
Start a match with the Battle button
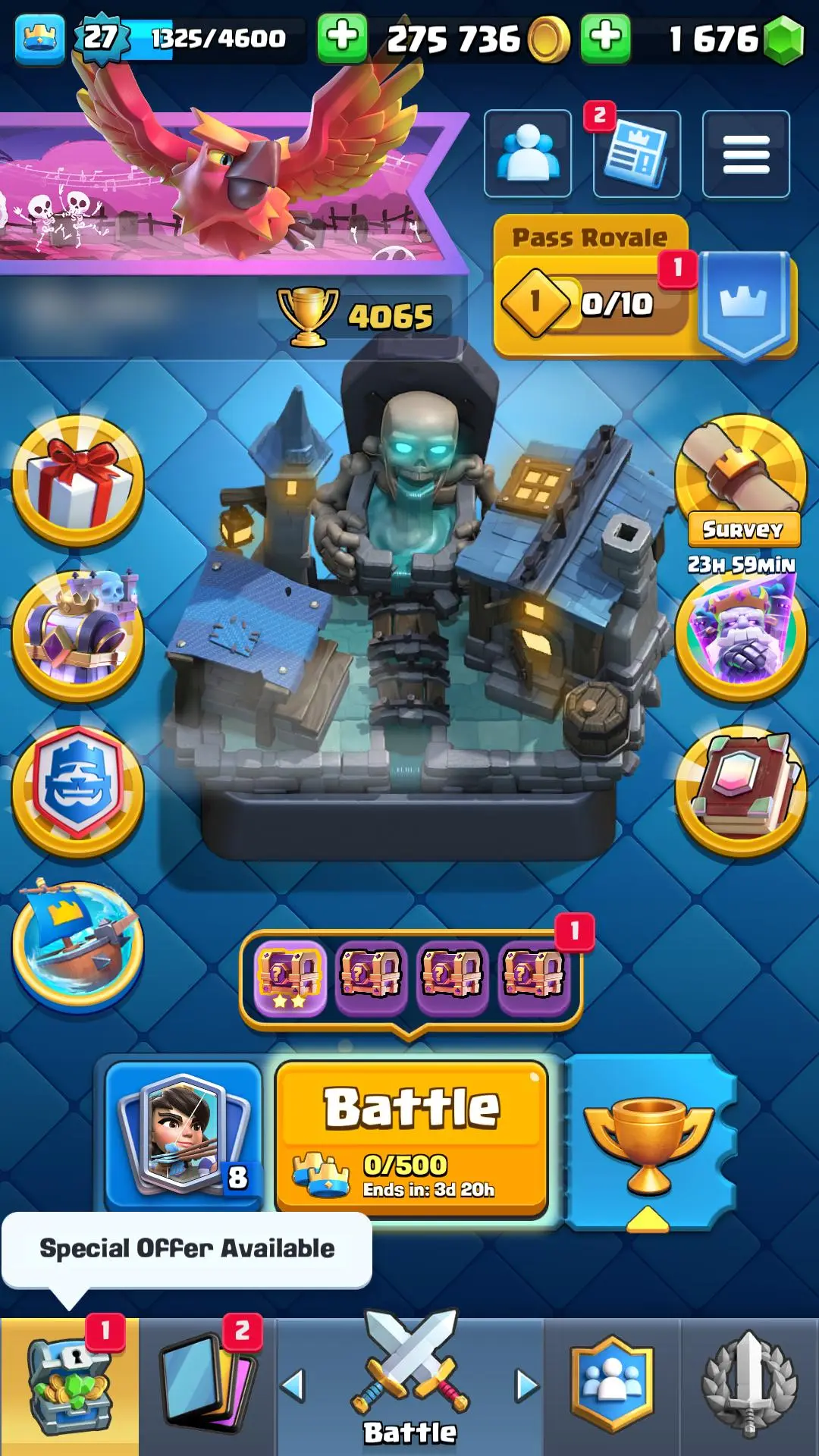pyautogui.click(x=412, y=1135)
